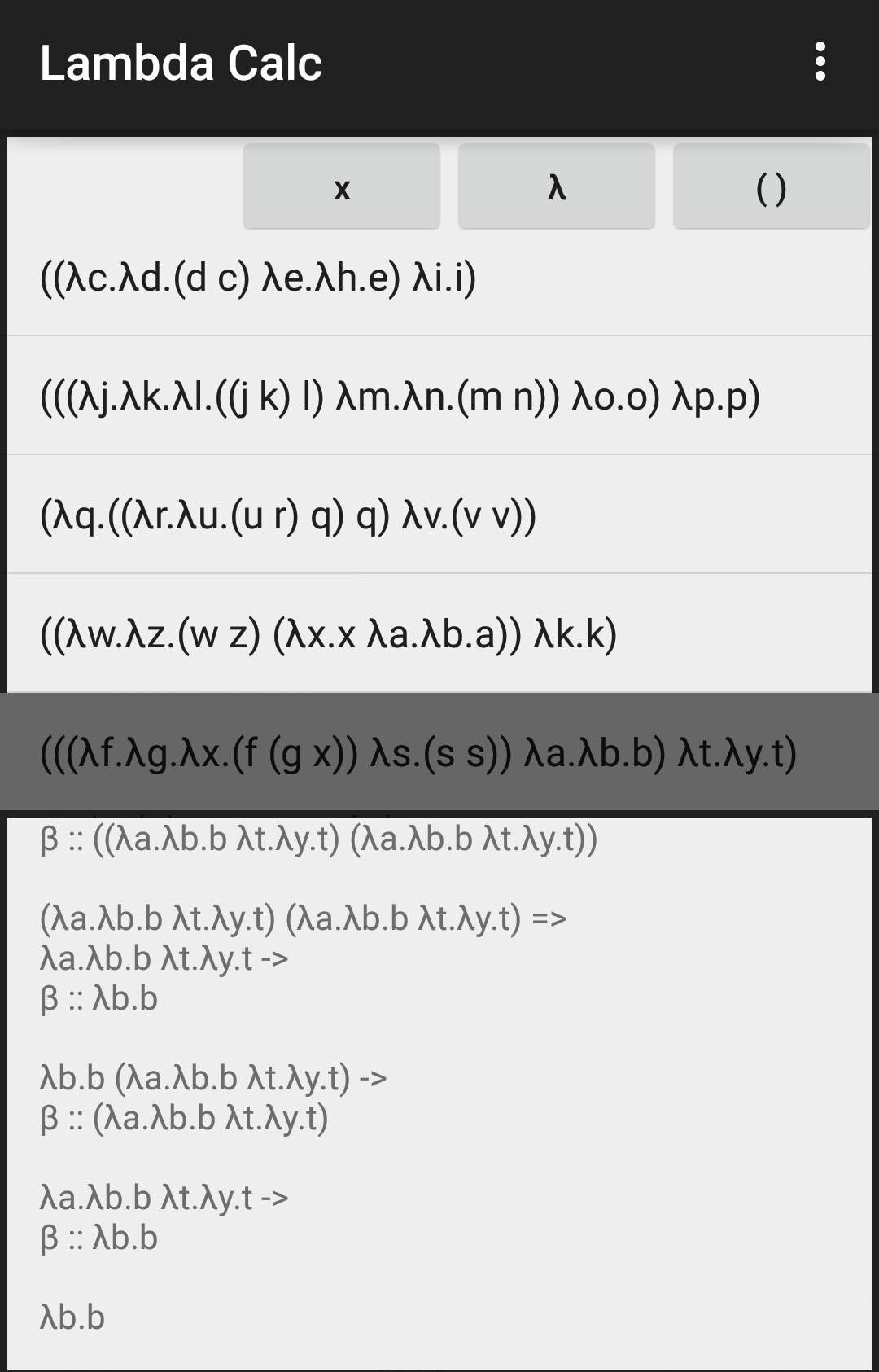Open the three-dot overflow menu
Screen dimensions: 879x1372
(x=821, y=61)
